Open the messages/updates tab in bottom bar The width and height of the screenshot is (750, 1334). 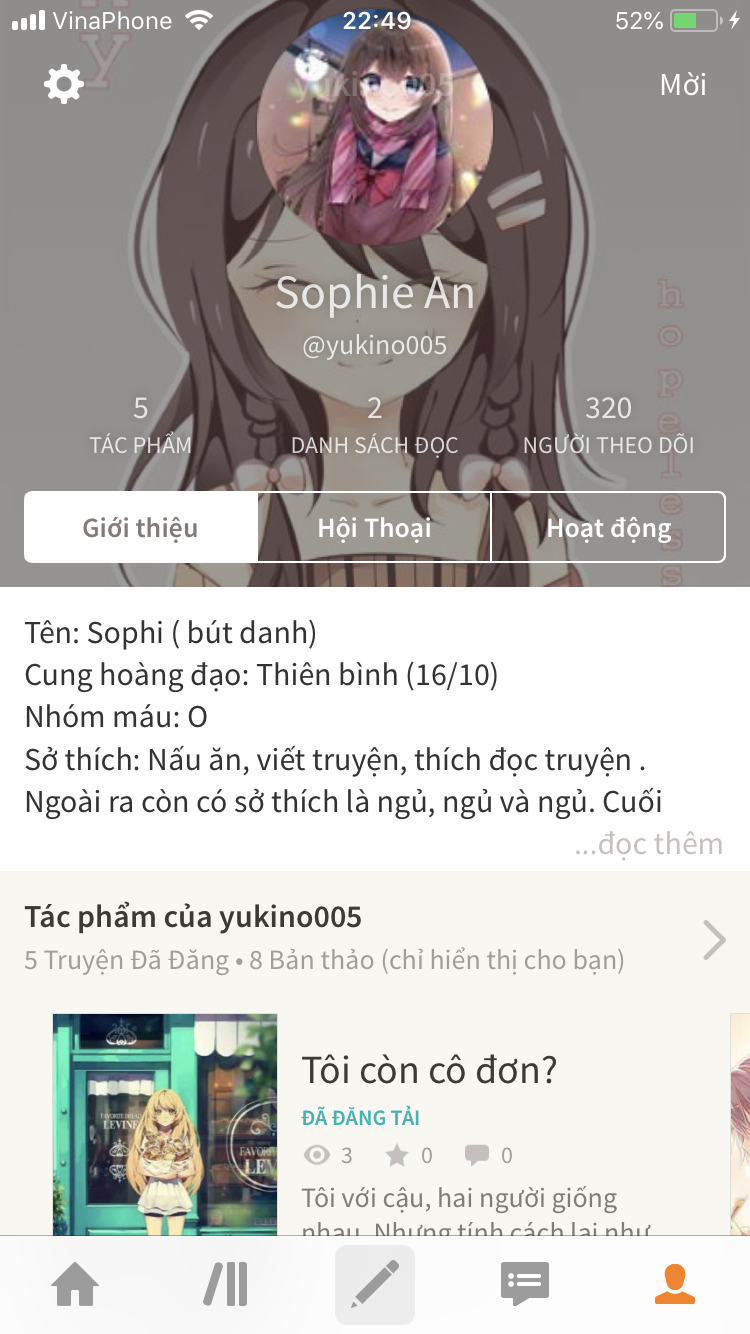click(525, 1284)
